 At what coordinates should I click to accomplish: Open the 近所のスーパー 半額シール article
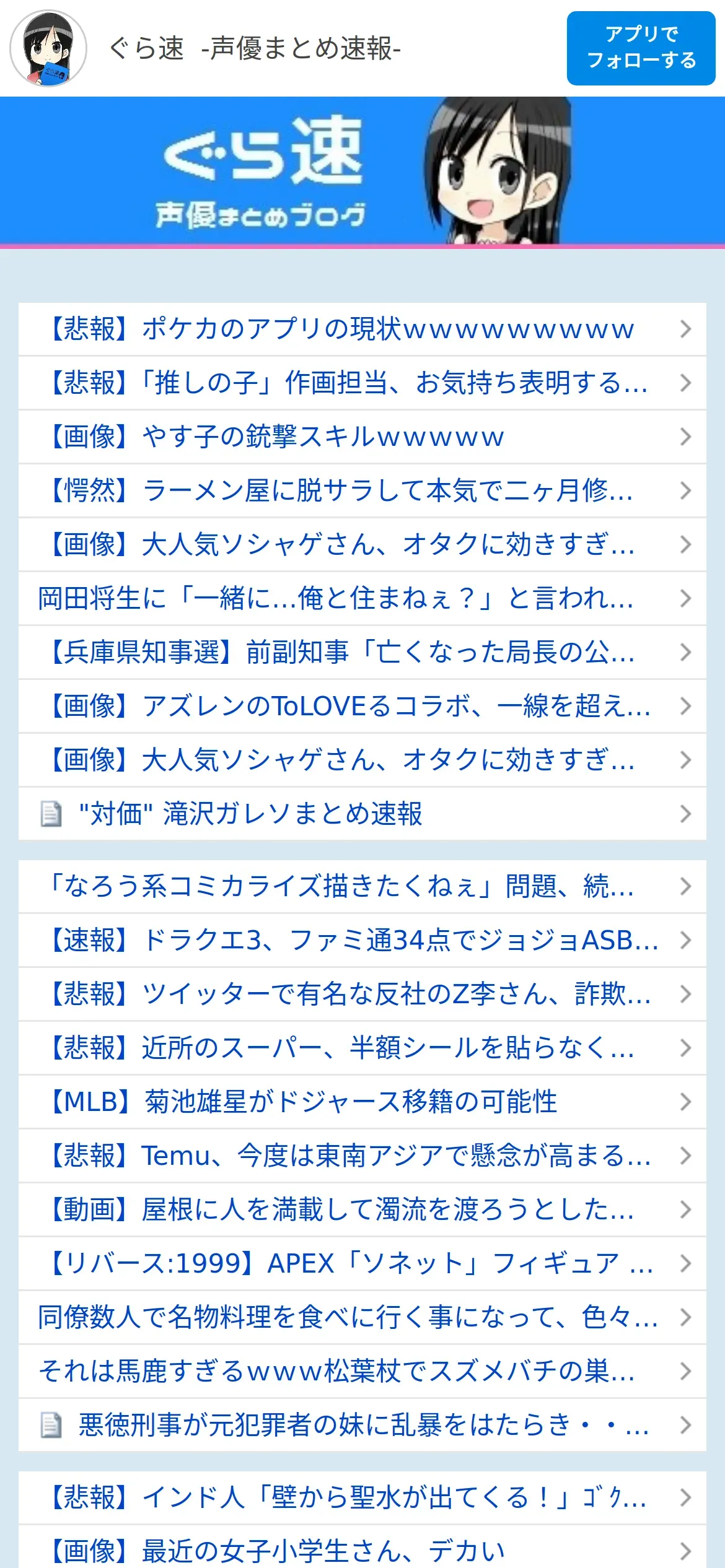[x=362, y=1048]
